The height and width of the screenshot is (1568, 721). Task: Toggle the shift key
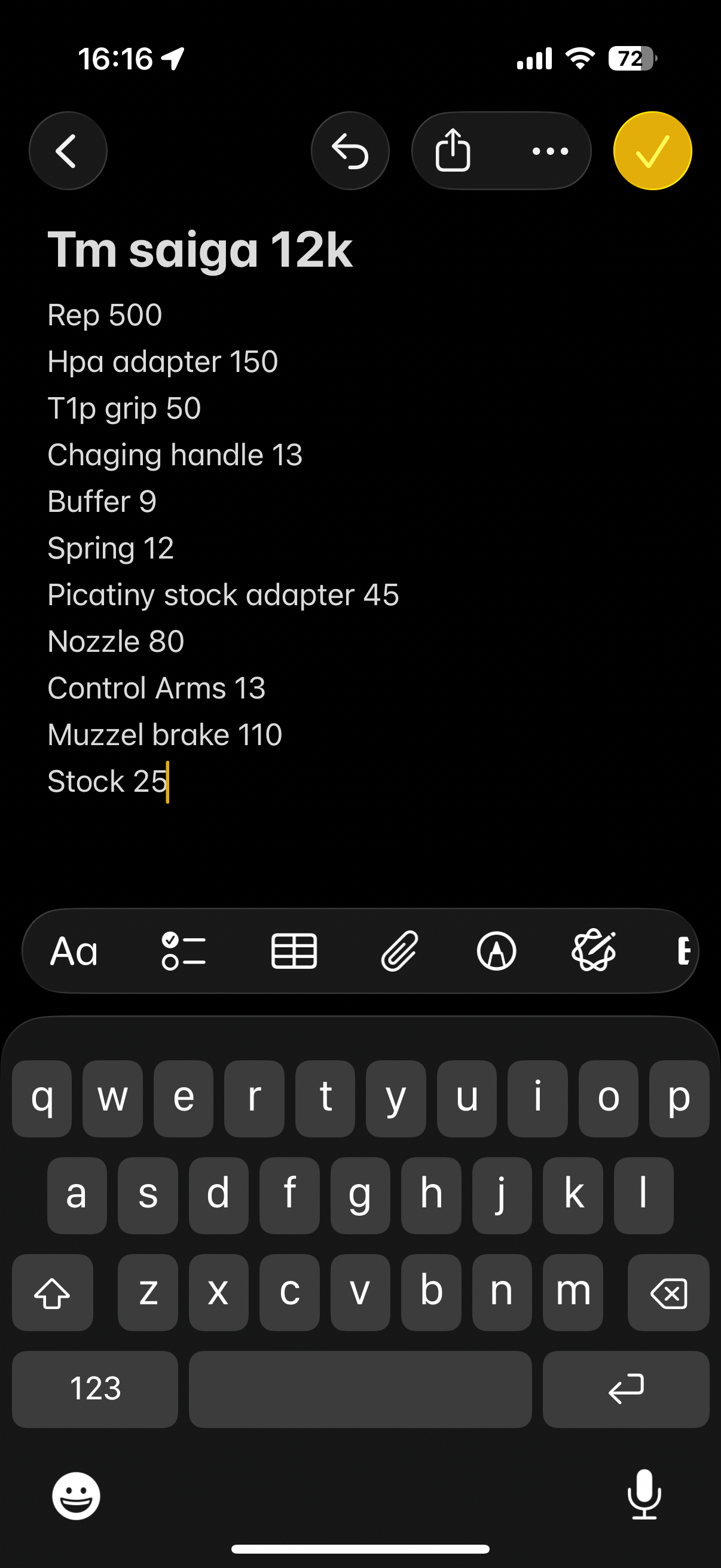click(x=53, y=1292)
